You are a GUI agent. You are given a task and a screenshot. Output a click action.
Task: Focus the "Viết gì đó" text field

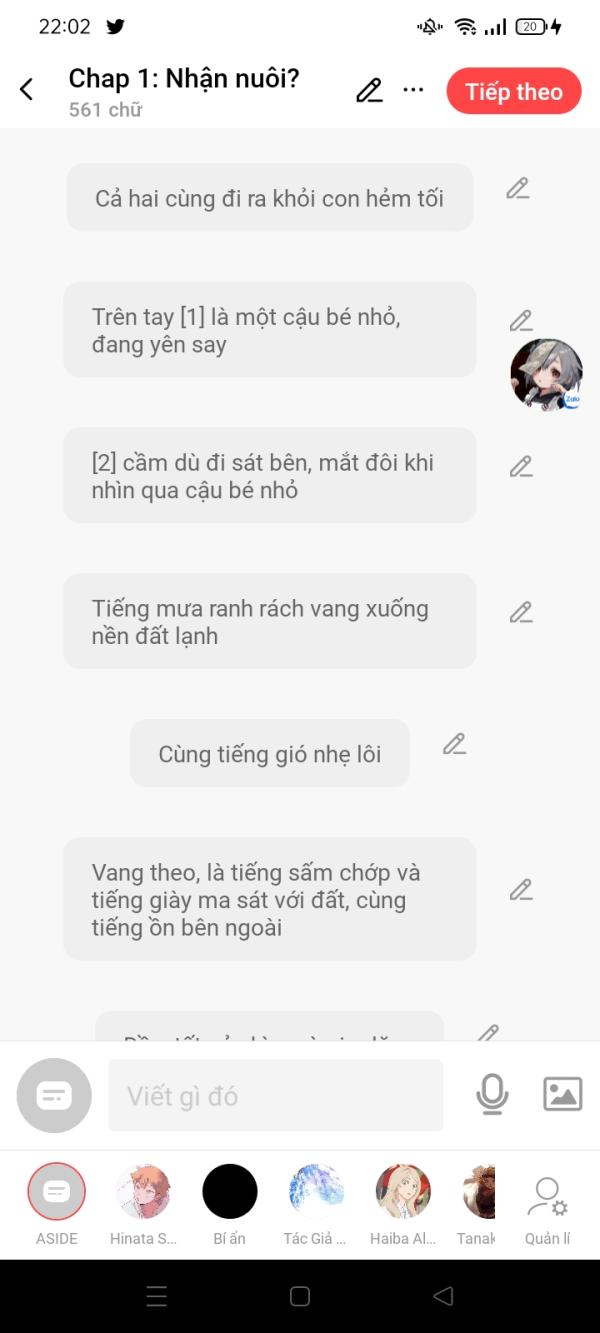click(x=275, y=1096)
